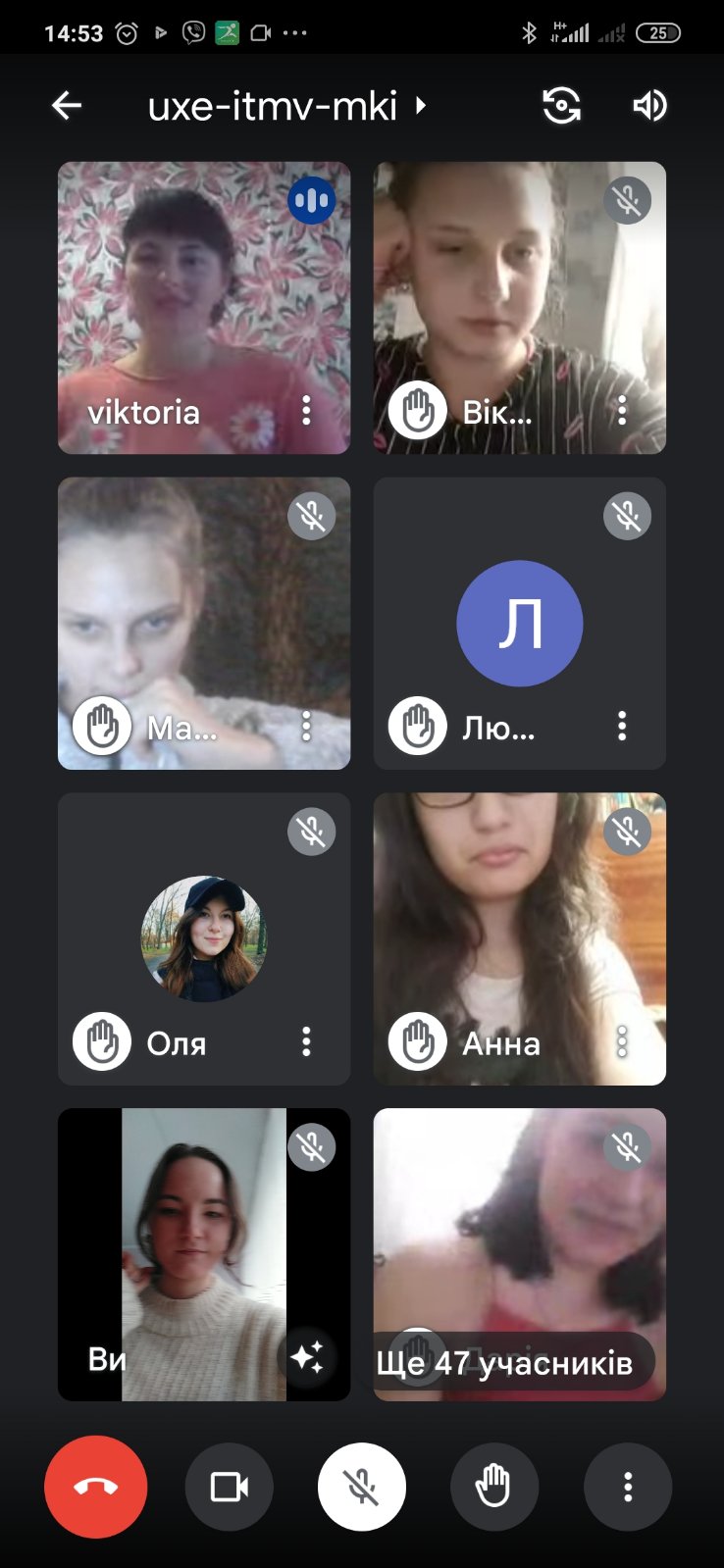Open options for Лю... participant tile
Viewport: 724px width, 1568px height.
[x=622, y=726]
